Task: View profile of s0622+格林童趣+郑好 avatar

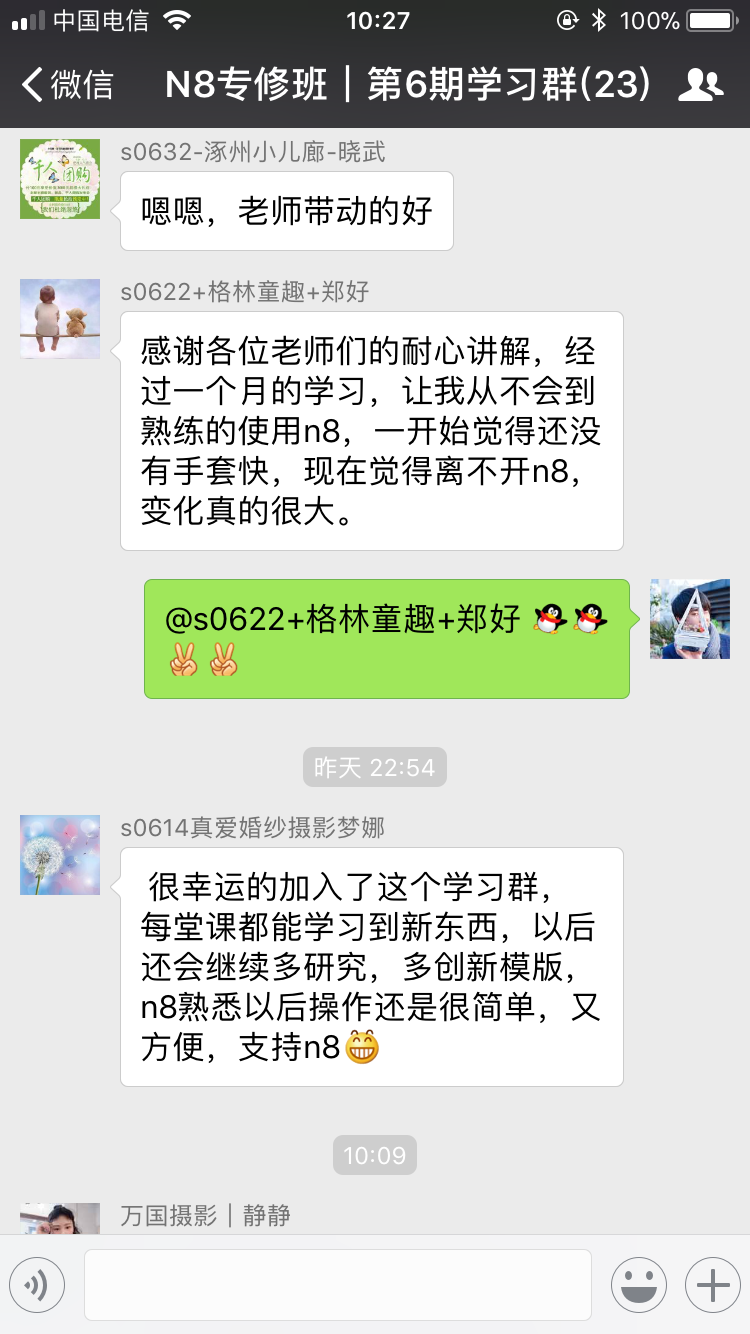Action: (x=60, y=319)
